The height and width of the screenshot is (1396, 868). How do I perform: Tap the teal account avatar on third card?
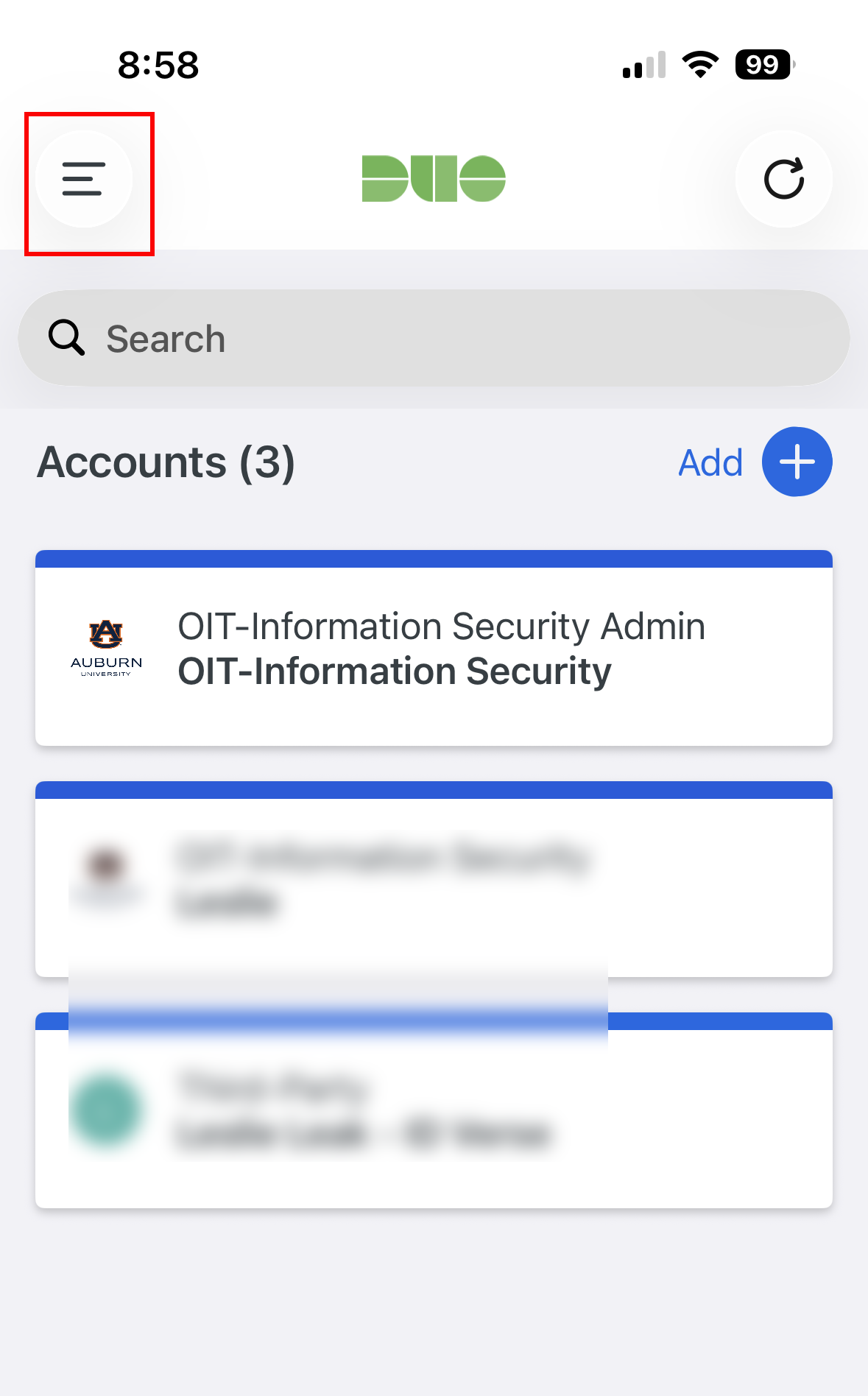(x=108, y=1110)
